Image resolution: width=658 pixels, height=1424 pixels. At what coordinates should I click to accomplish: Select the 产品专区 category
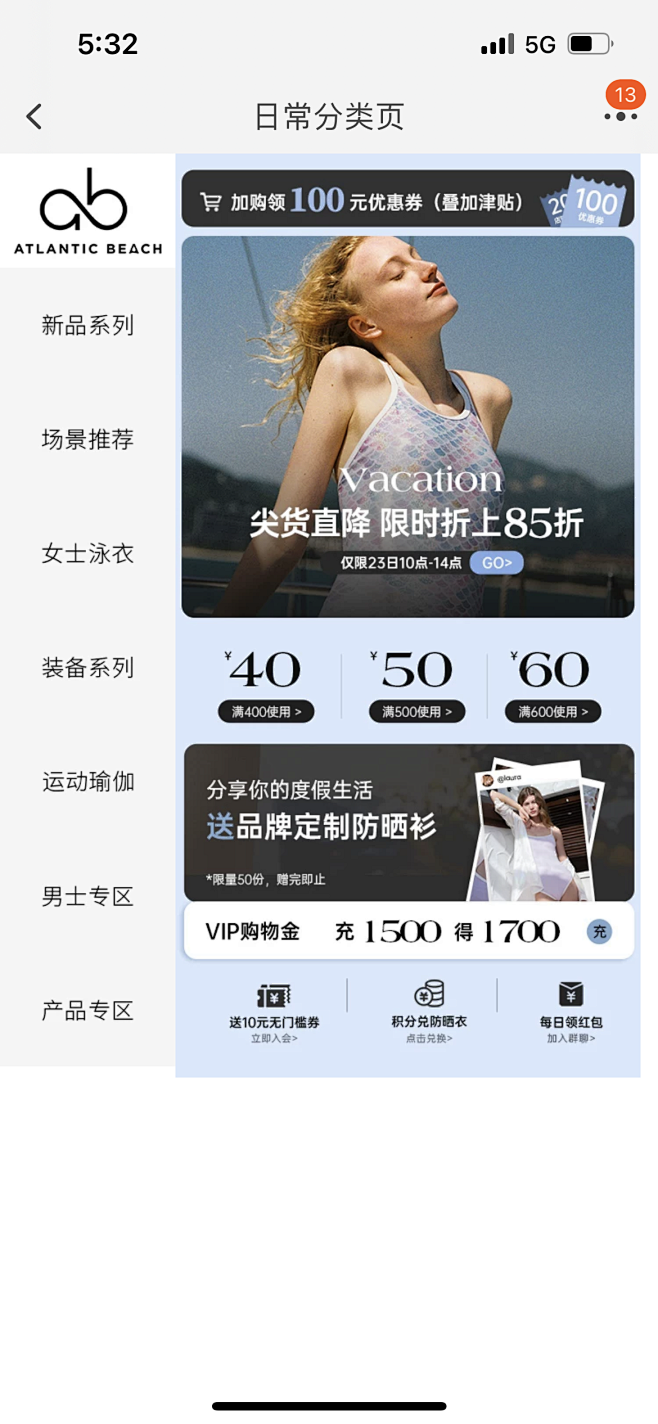pyautogui.click(x=88, y=1010)
